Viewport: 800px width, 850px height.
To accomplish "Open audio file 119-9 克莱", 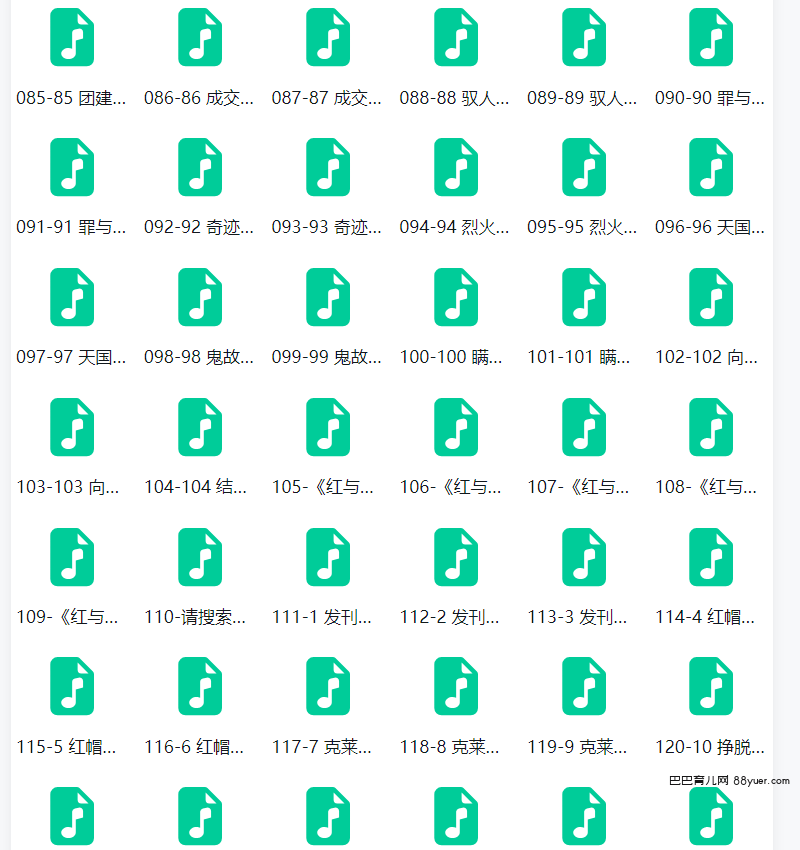I will click(584, 687).
